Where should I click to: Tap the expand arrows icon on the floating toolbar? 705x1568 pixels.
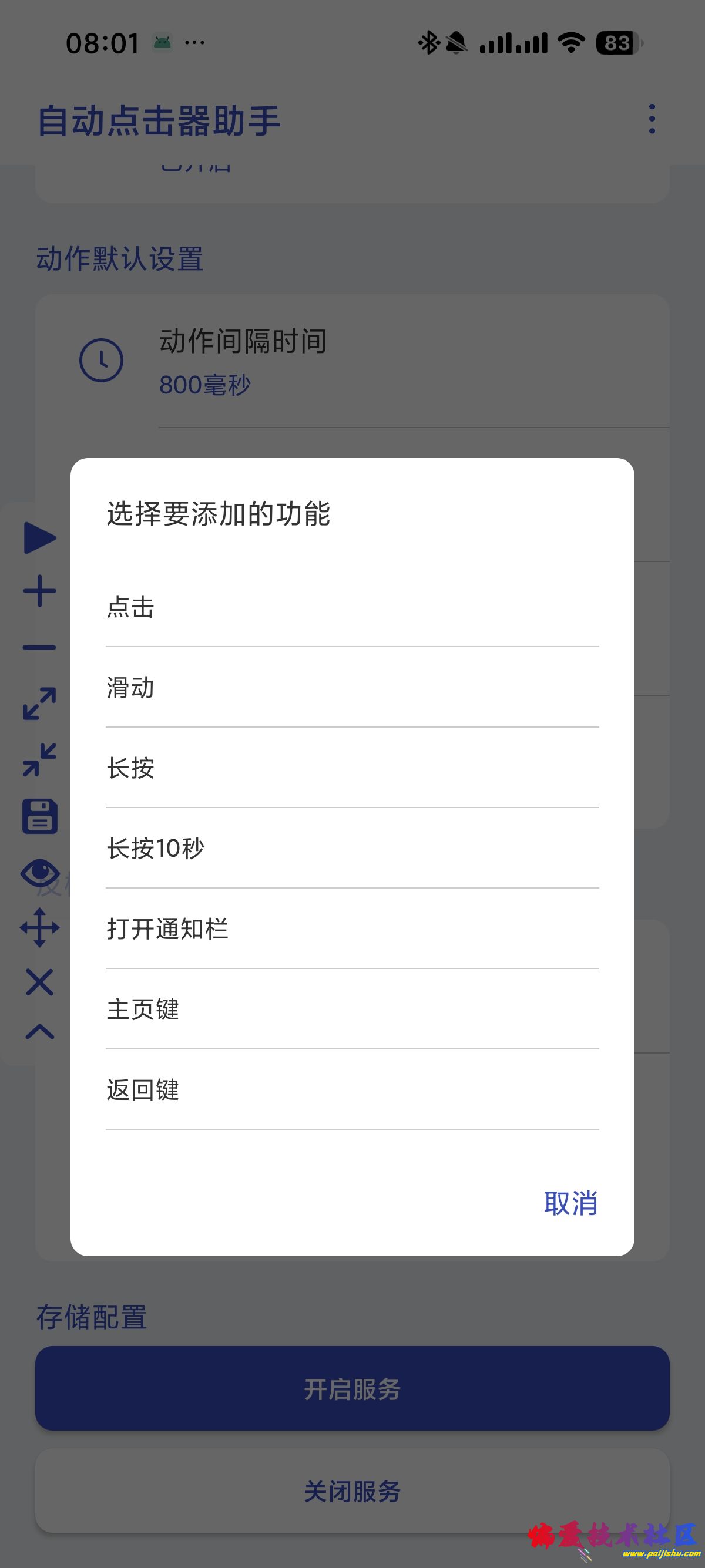coord(39,704)
